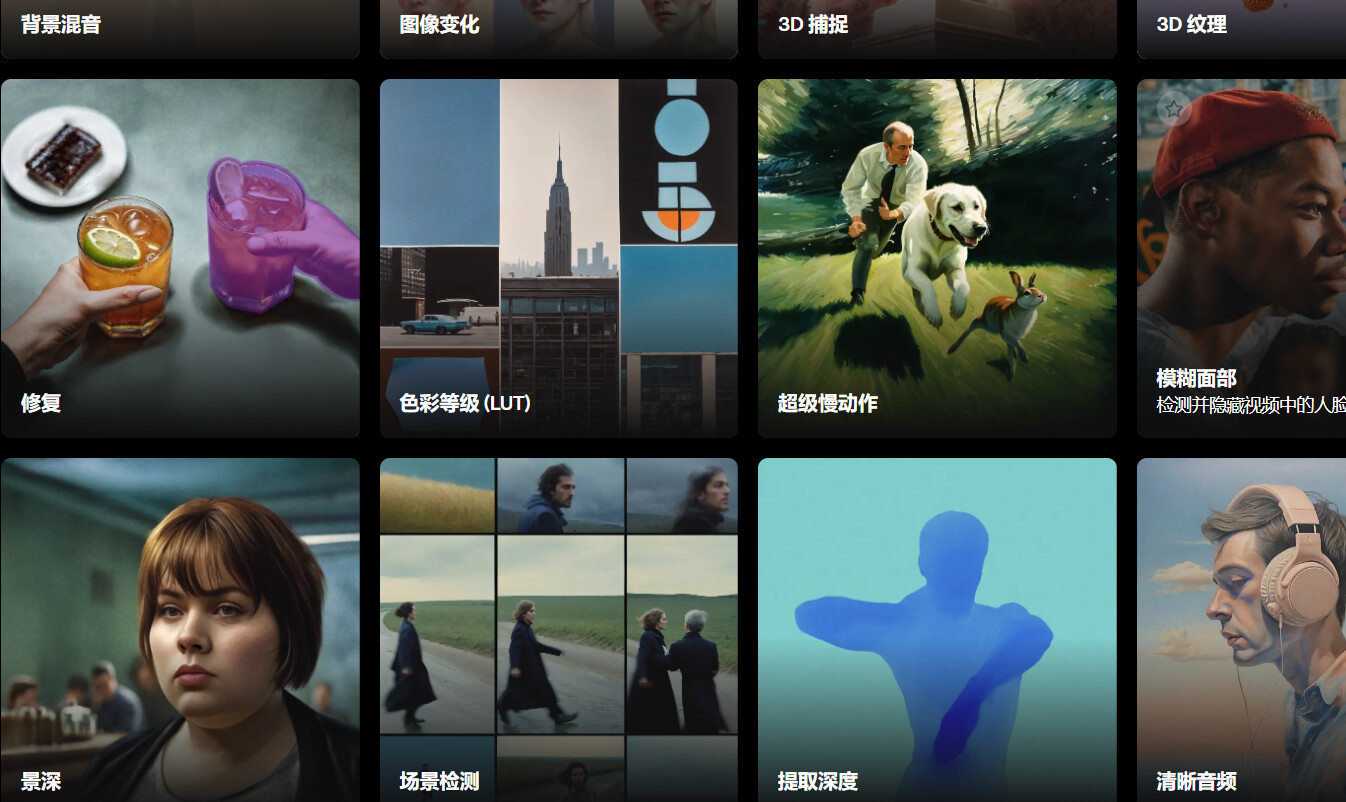Open the 背景混音 tool card

coord(180,29)
